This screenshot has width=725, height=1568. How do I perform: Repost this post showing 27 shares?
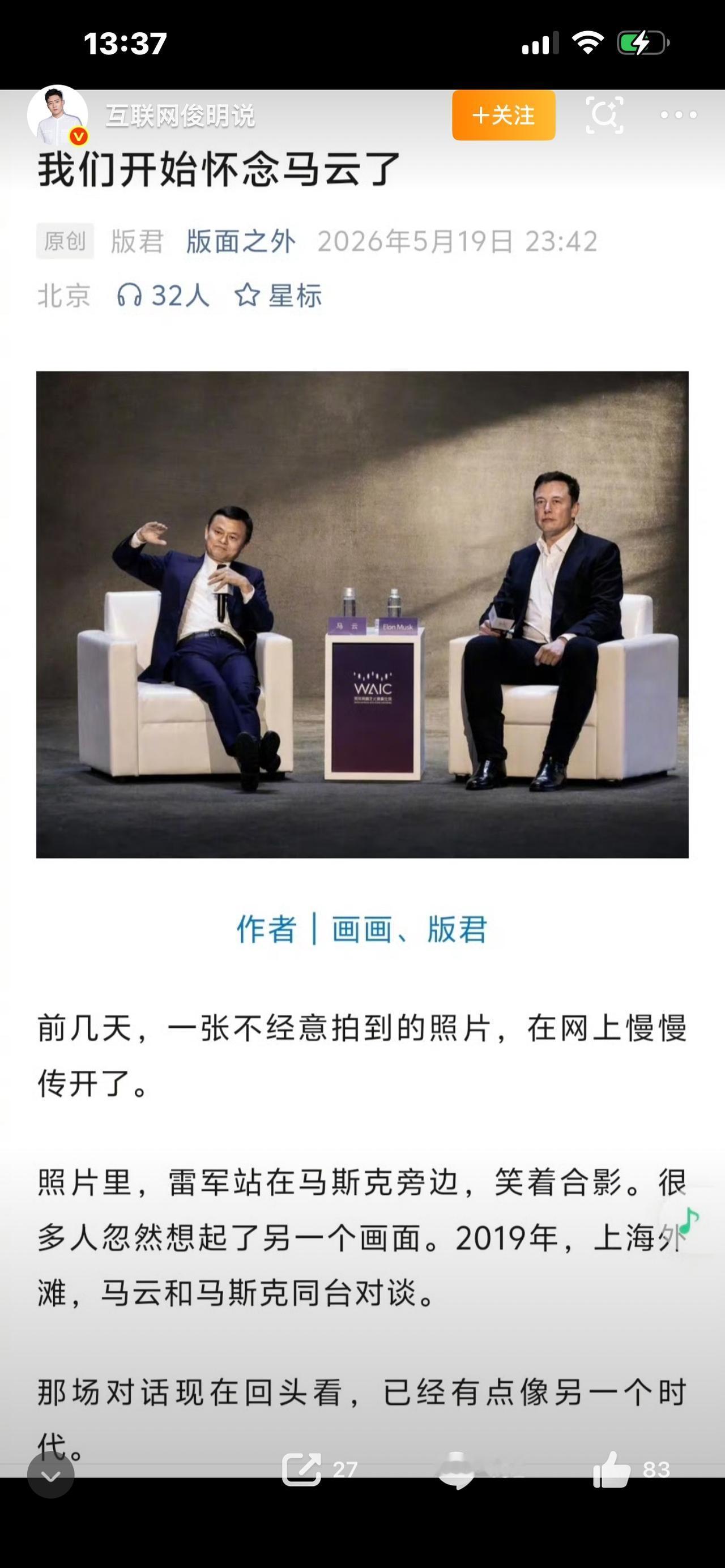click(319, 1470)
